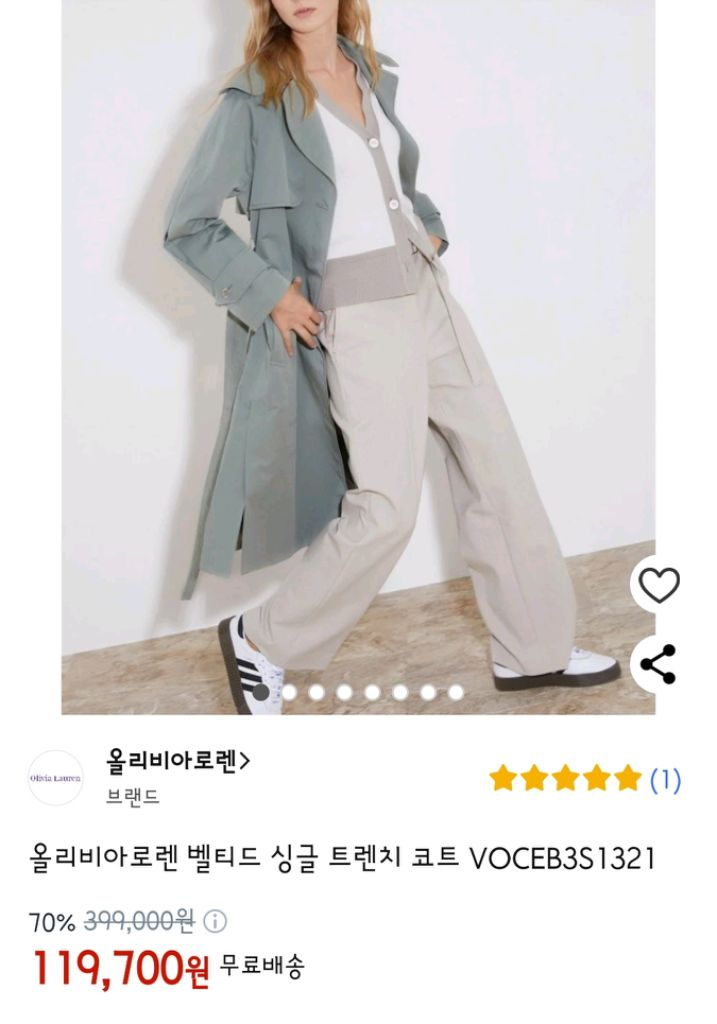The image size is (717, 1024).
Task: Show discount price info icon
Action: click(215, 921)
